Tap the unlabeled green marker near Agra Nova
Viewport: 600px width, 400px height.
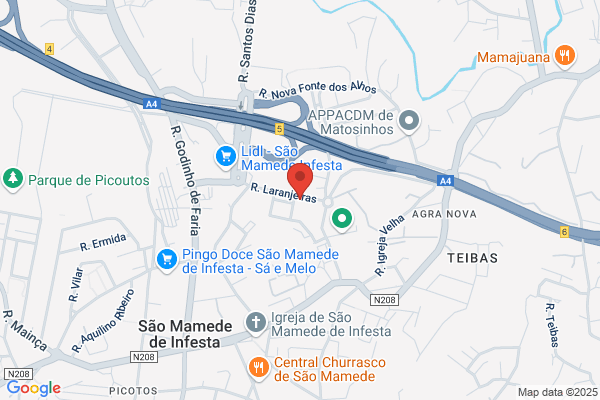342,220
